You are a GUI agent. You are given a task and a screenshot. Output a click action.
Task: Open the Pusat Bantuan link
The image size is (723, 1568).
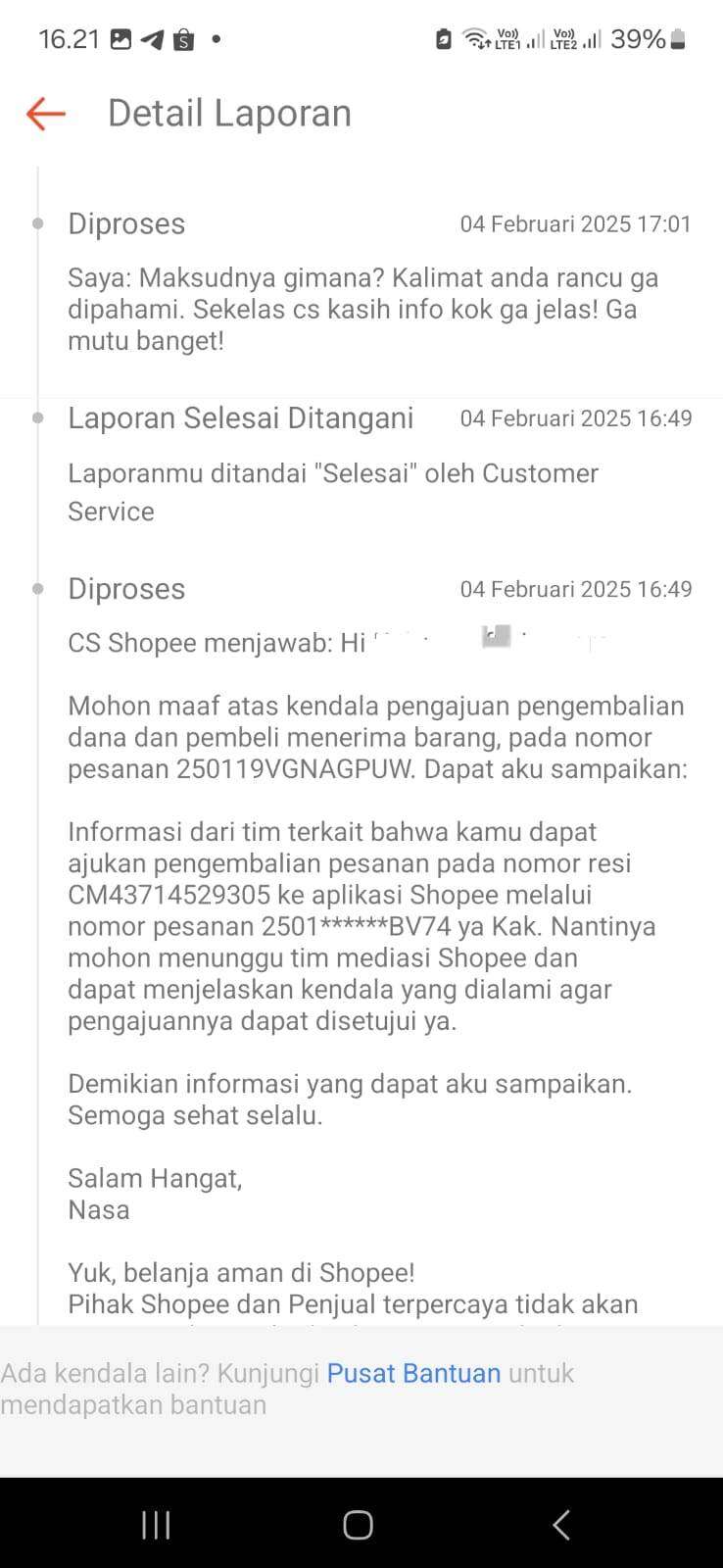413,1373
